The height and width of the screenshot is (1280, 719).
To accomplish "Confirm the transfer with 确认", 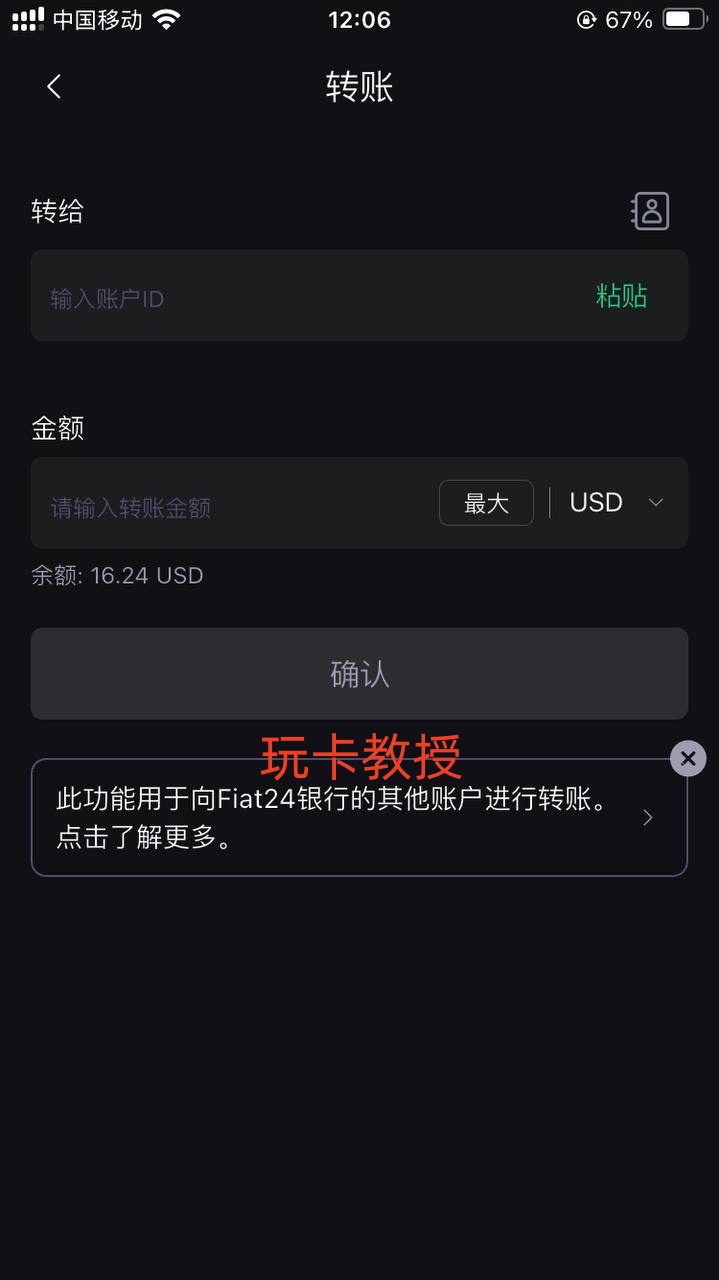I will click(x=359, y=673).
